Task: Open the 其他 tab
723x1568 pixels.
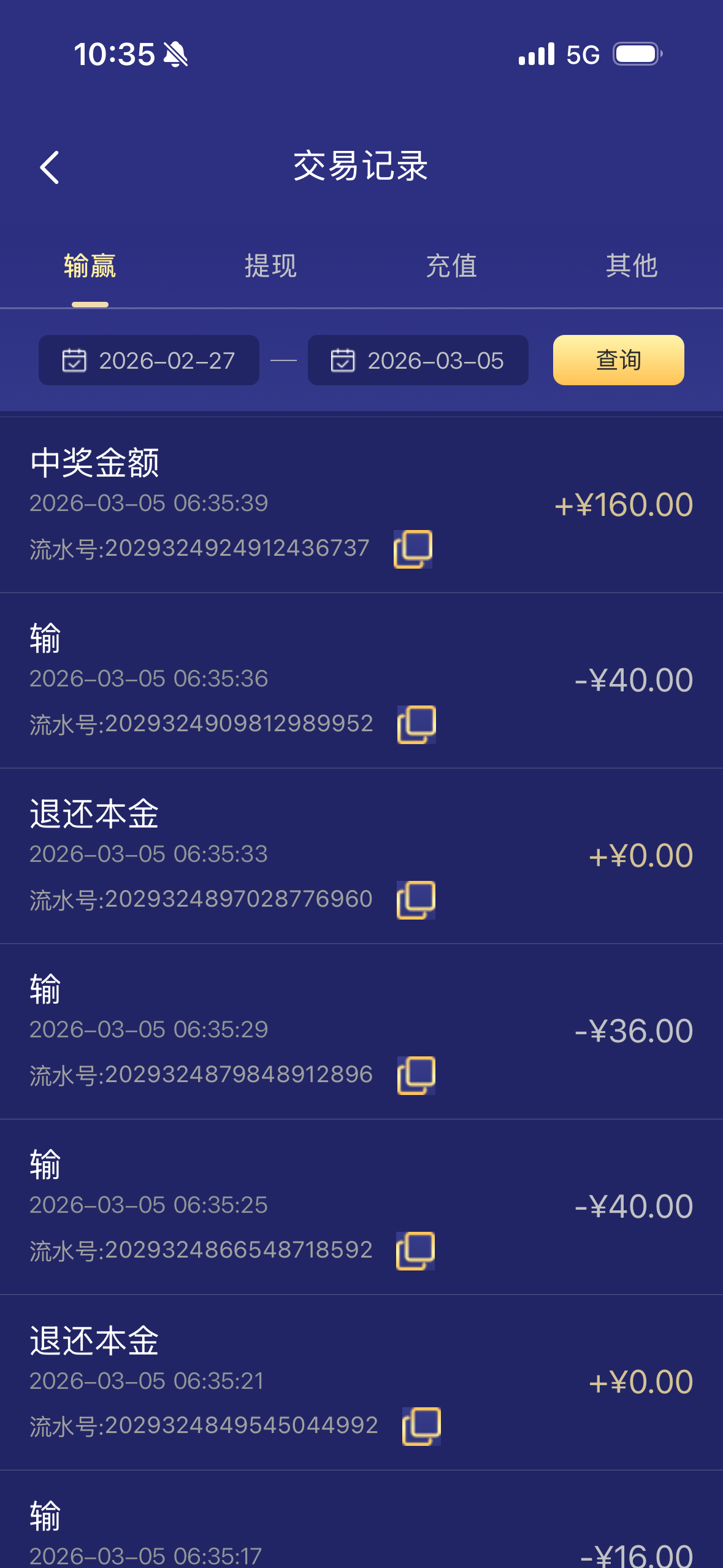Action: tap(632, 266)
